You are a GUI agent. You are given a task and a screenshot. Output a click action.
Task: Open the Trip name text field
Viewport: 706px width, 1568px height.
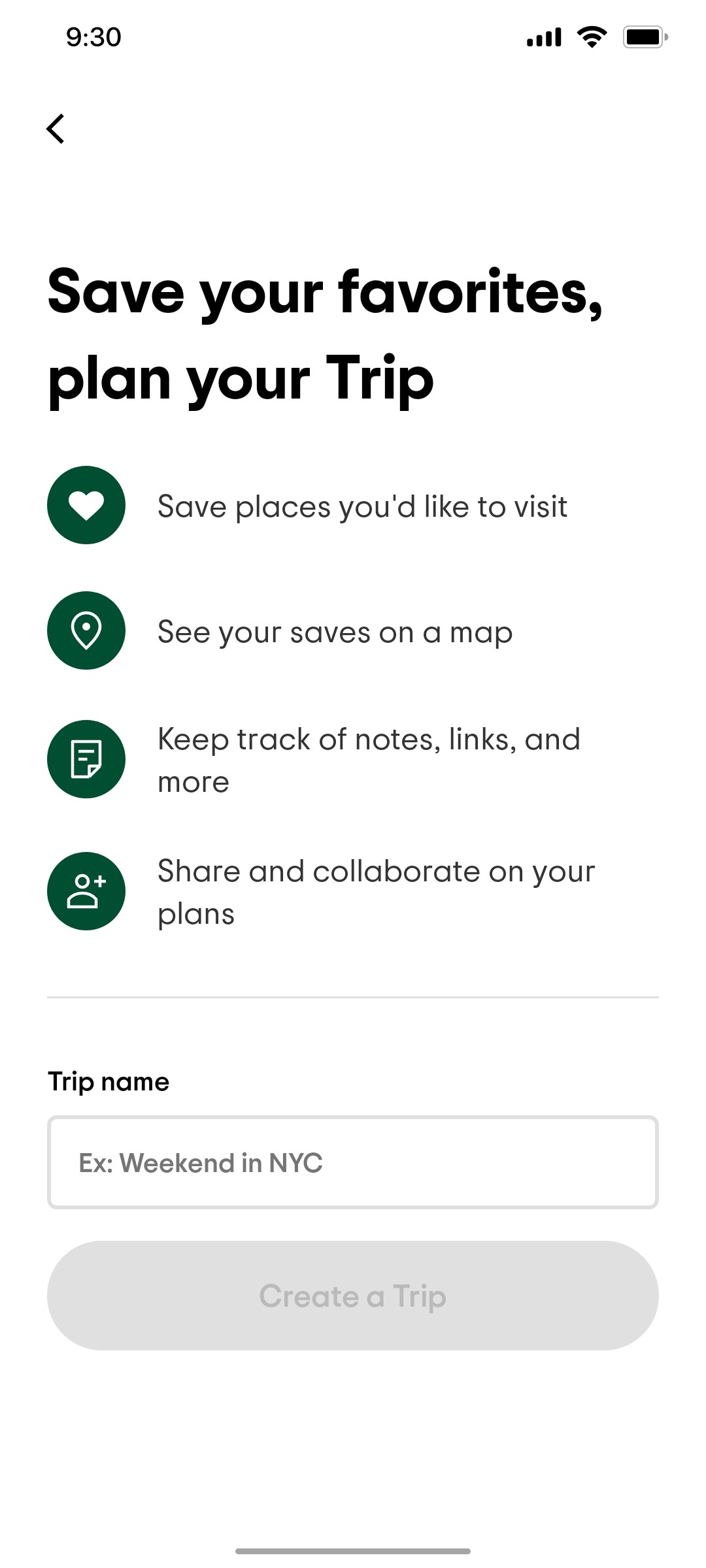click(353, 1162)
